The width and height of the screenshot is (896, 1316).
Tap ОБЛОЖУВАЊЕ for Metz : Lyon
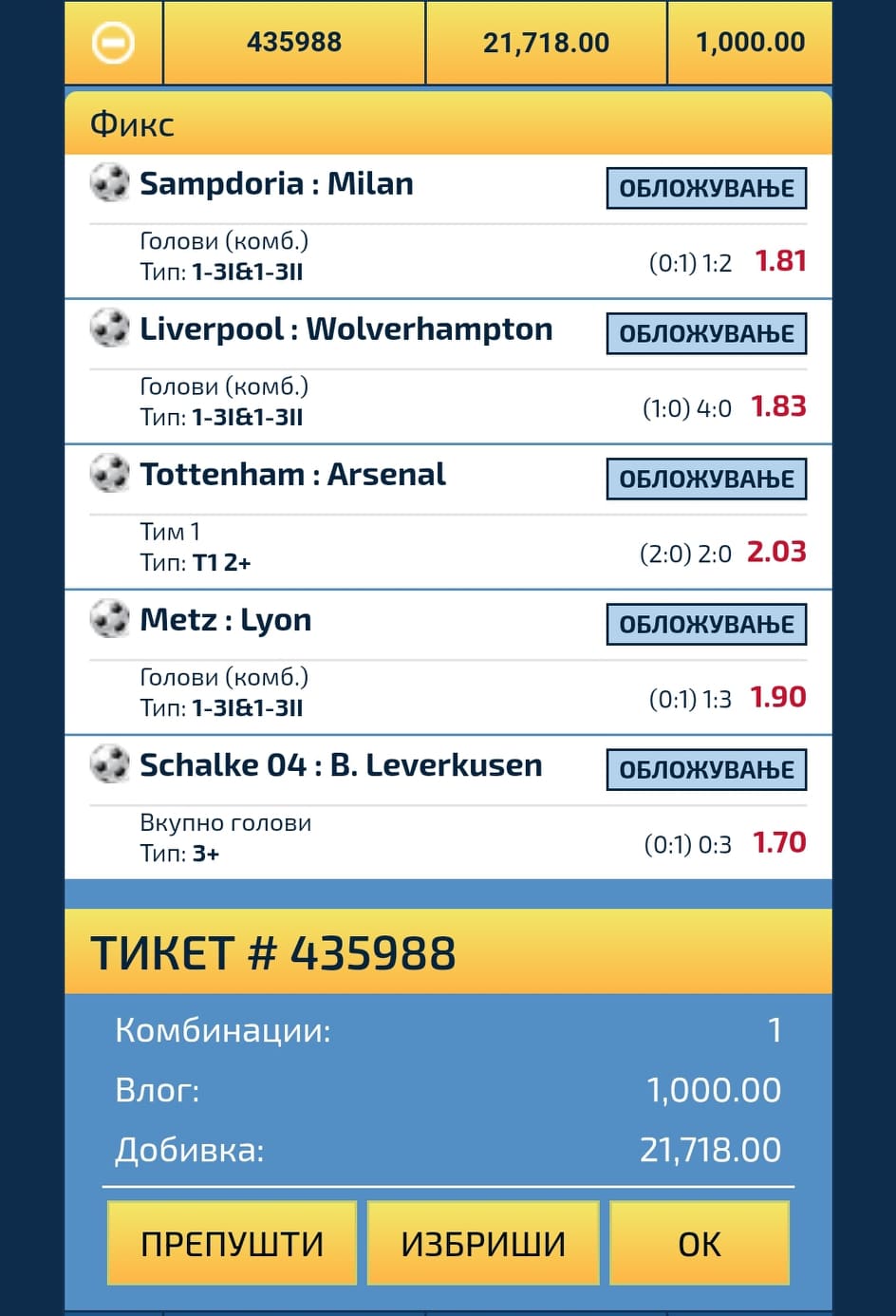tap(706, 624)
